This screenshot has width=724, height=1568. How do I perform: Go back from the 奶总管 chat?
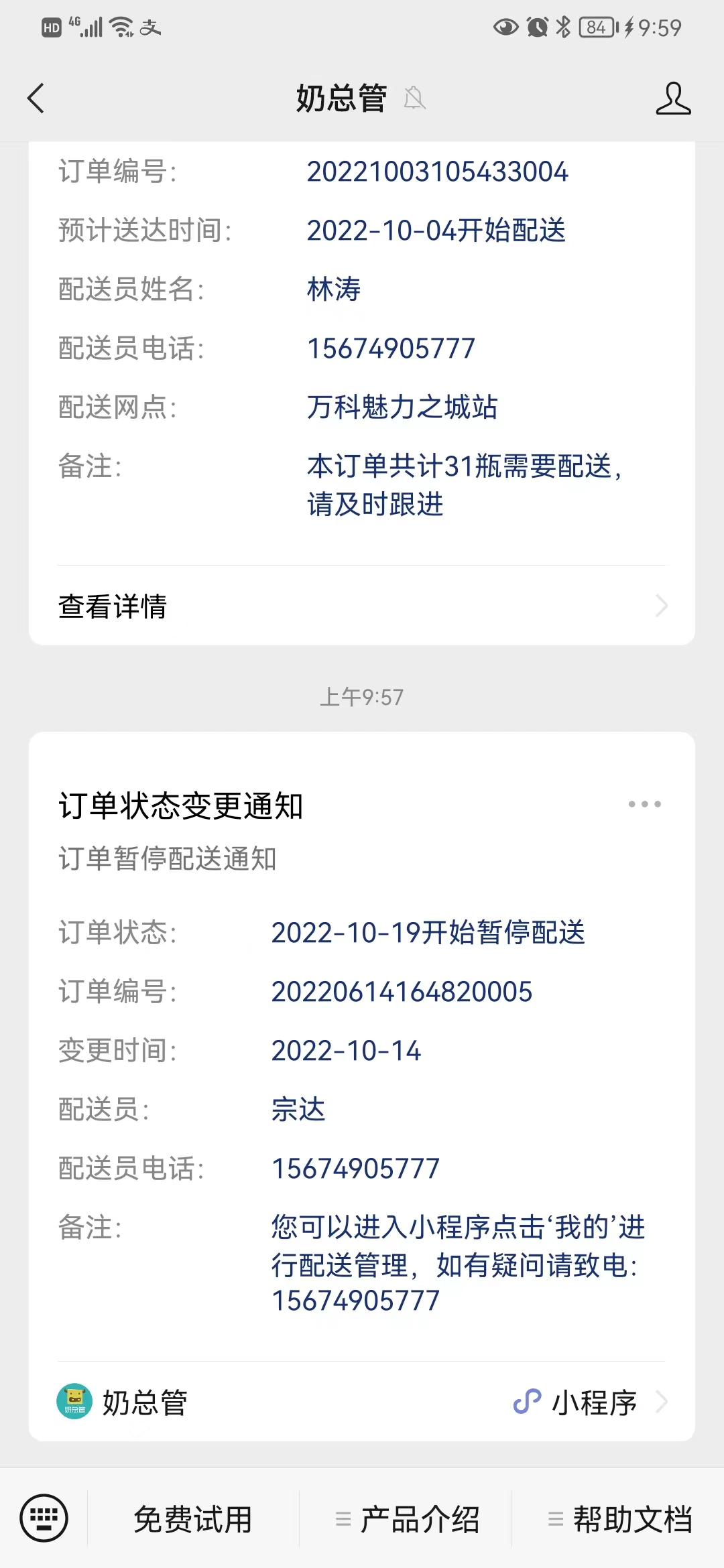(36, 99)
